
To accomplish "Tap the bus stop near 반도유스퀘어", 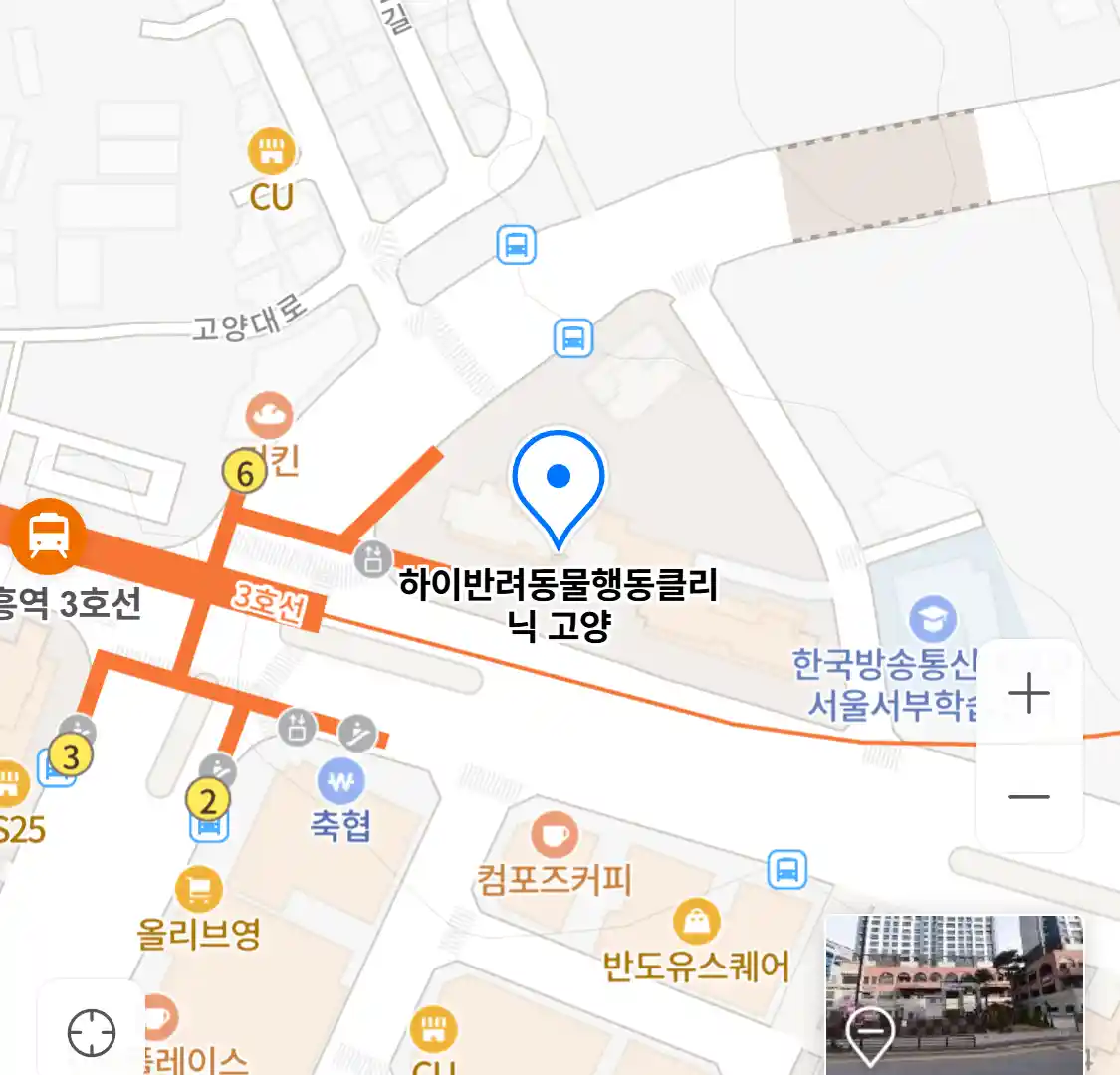I will (x=786, y=870).
